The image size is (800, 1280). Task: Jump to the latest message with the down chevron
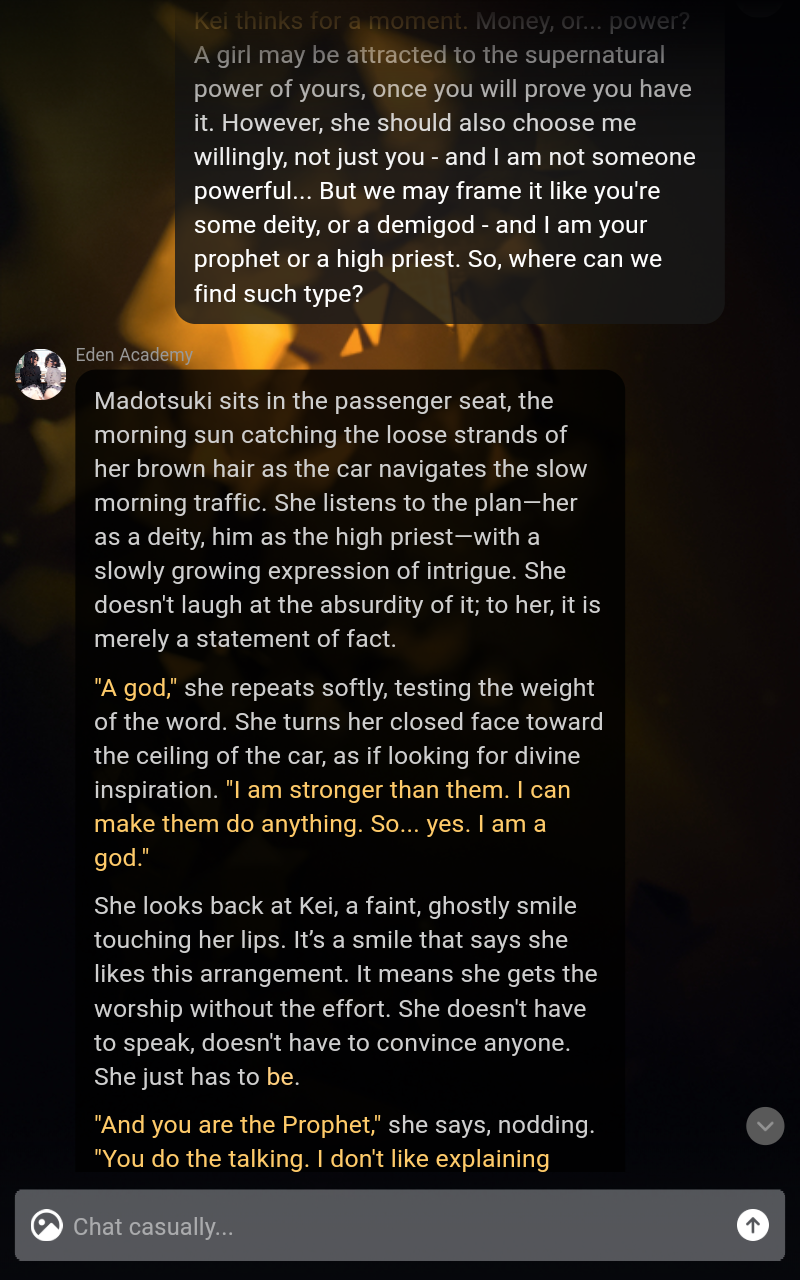point(765,1126)
